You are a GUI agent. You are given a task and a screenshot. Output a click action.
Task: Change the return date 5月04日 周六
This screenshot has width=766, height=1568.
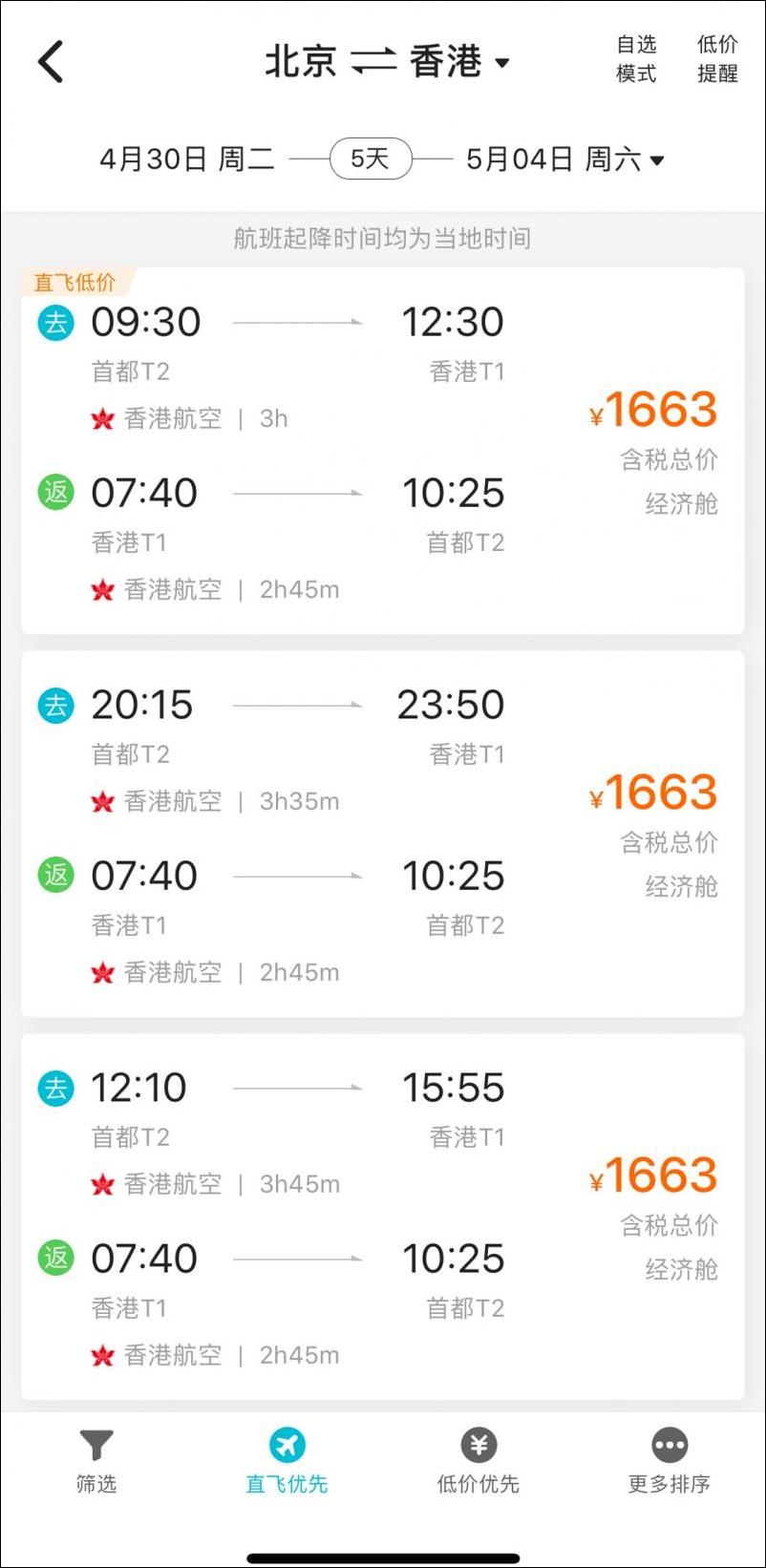(x=564, y=159)
